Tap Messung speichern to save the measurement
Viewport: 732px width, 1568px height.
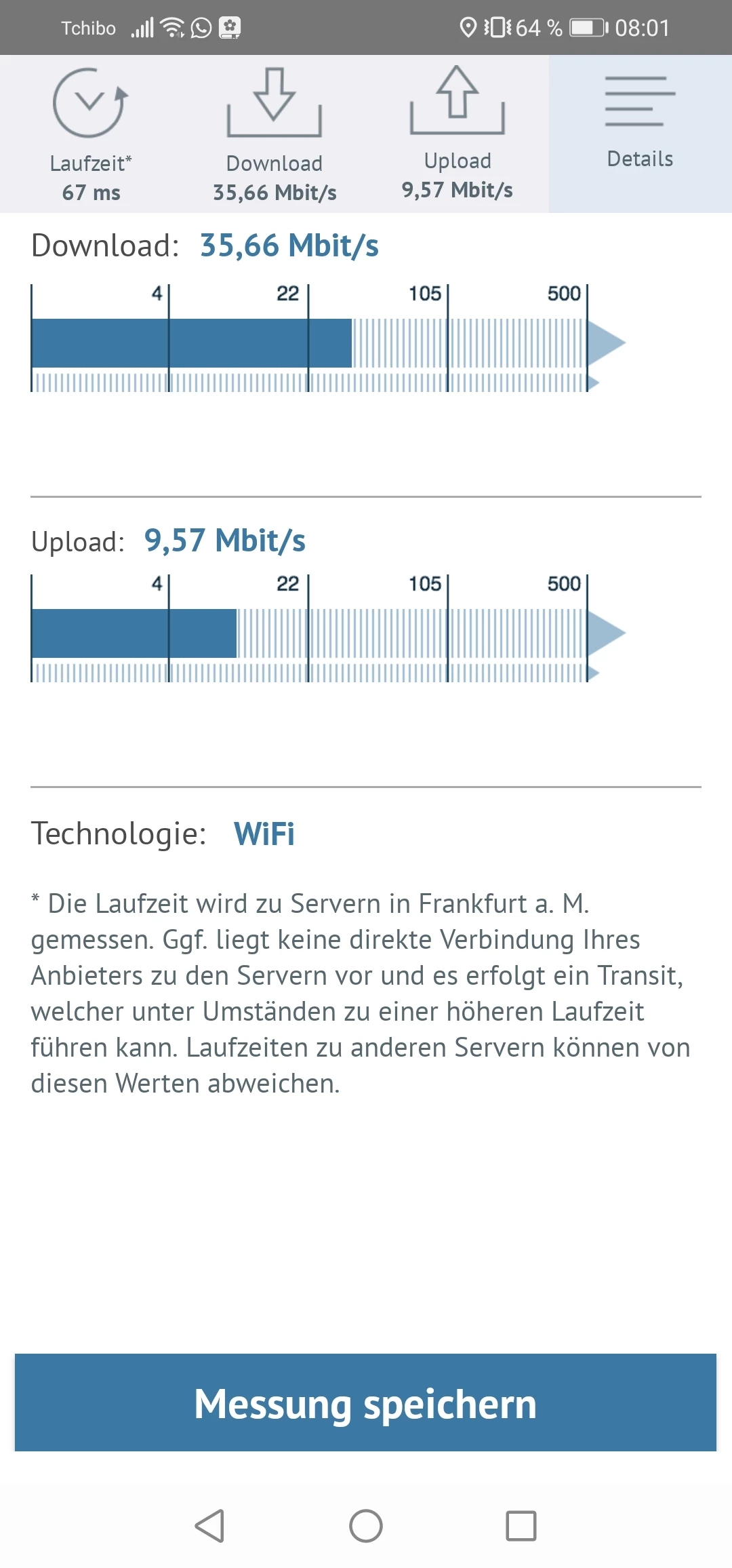[x=365, y=1403]
